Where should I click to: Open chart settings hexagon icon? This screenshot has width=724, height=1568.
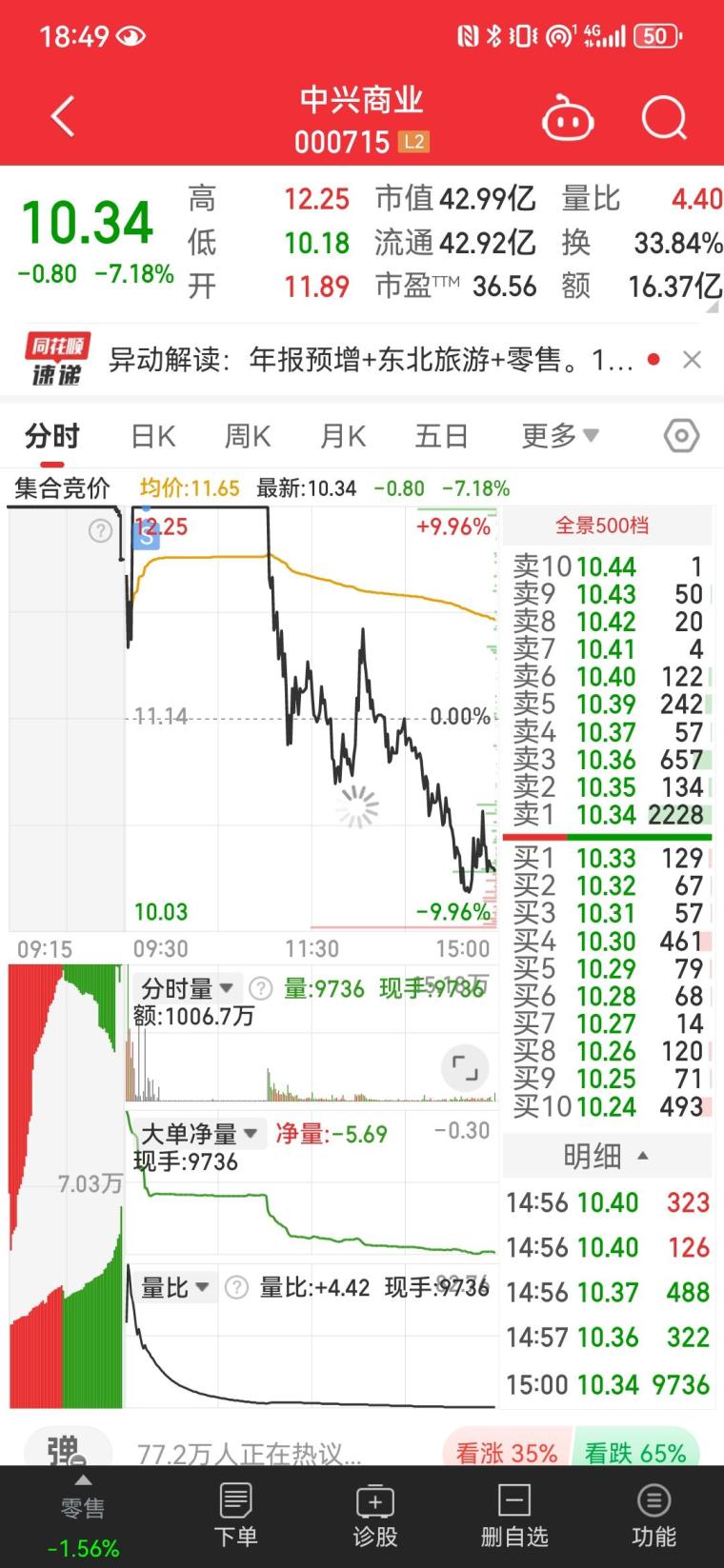[681, 436]
